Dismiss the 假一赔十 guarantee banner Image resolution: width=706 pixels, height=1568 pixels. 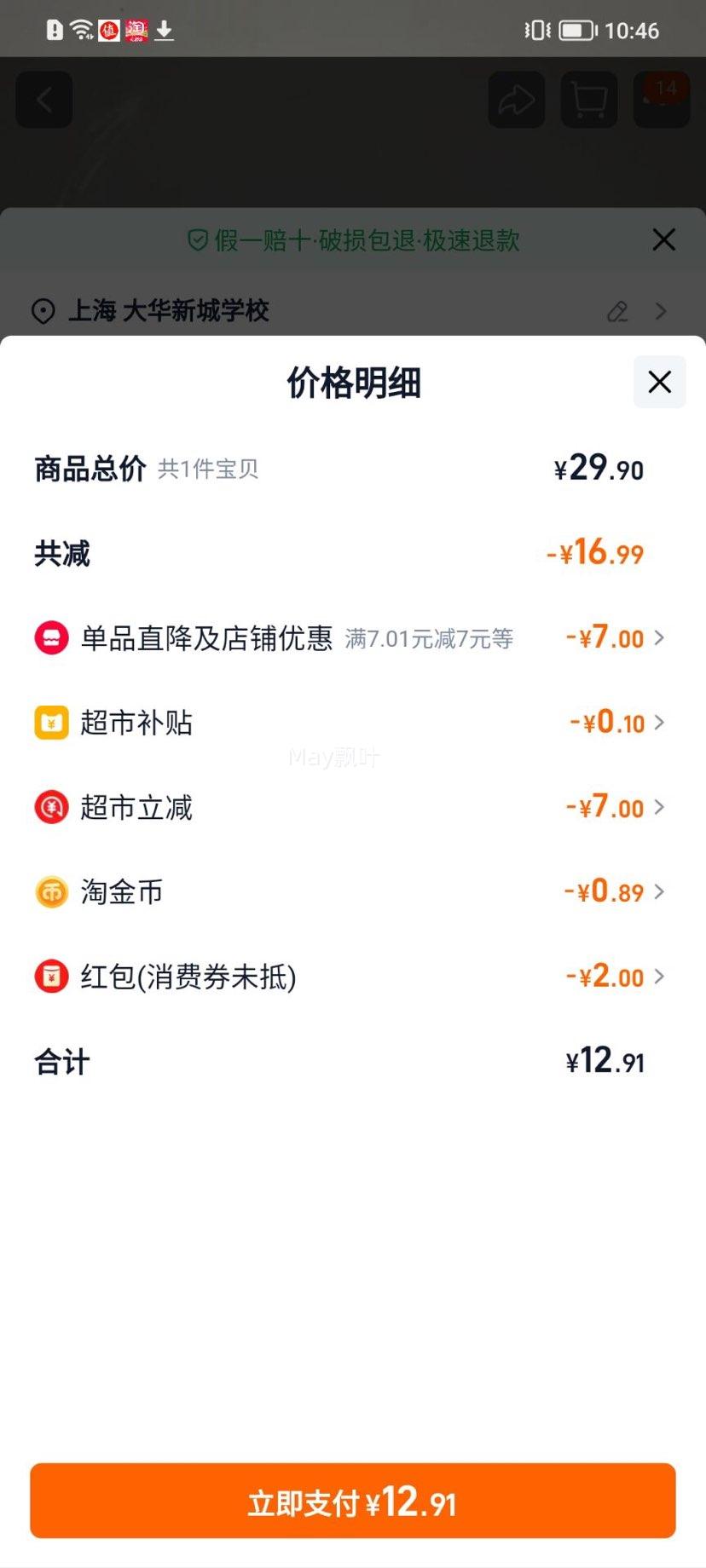663,239
